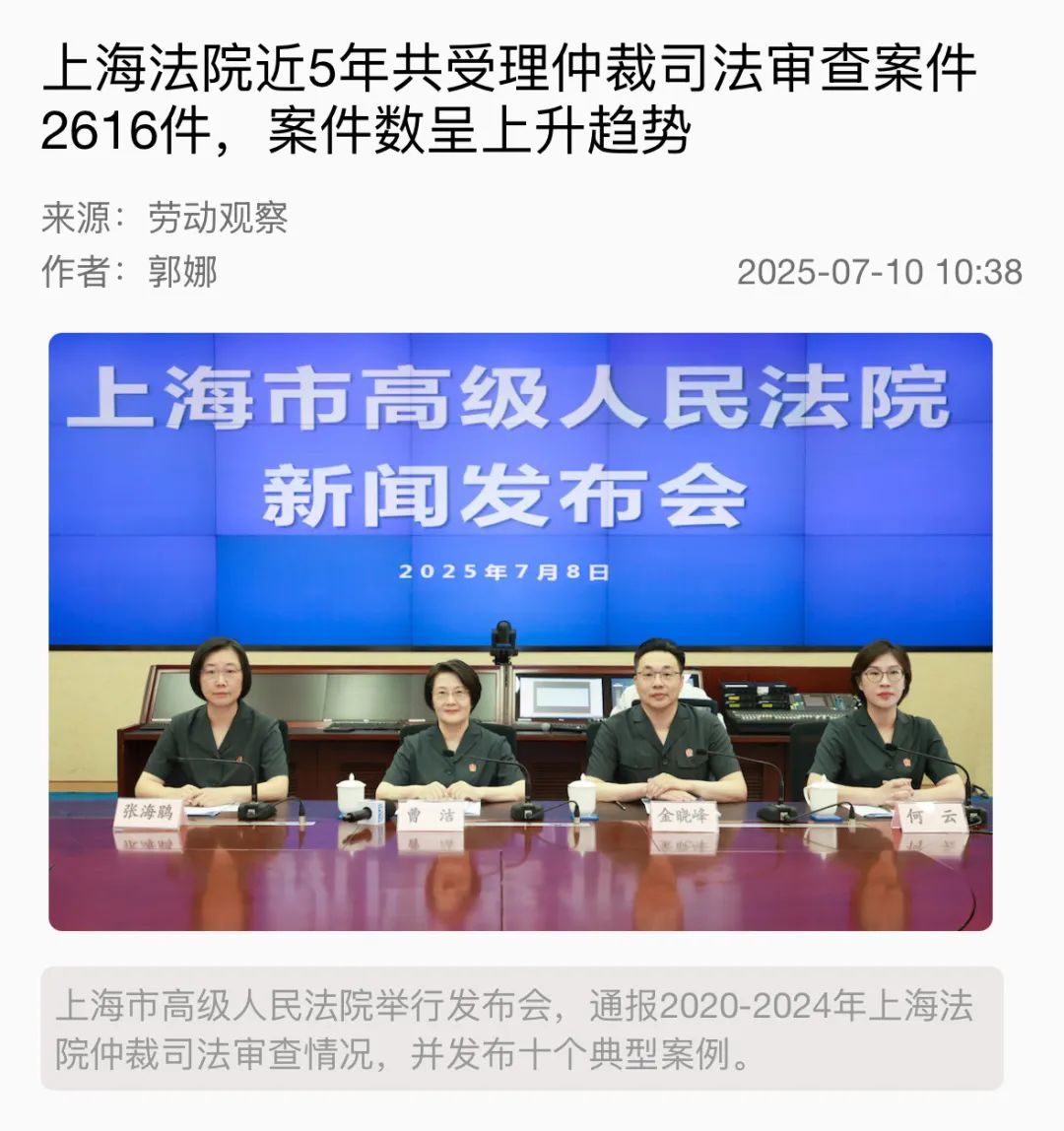The height and width of the screenshot is (1131, 1064).
Task: Open the press conference photo full screen
Action: tap(520, 632)
